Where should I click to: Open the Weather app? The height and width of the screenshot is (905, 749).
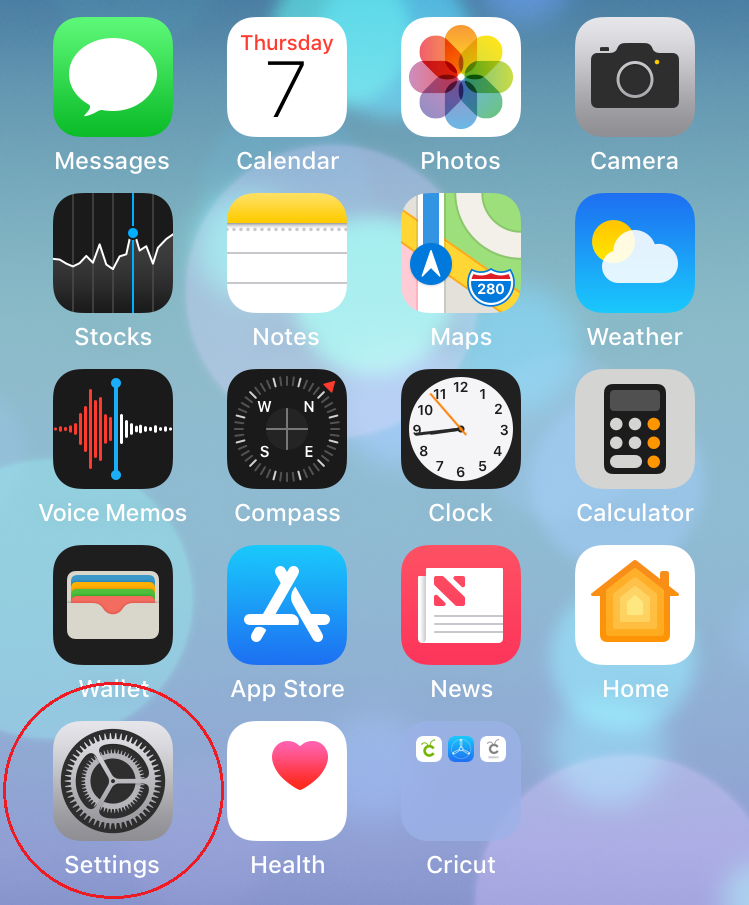pyautogui.click(x=635, y=253)
